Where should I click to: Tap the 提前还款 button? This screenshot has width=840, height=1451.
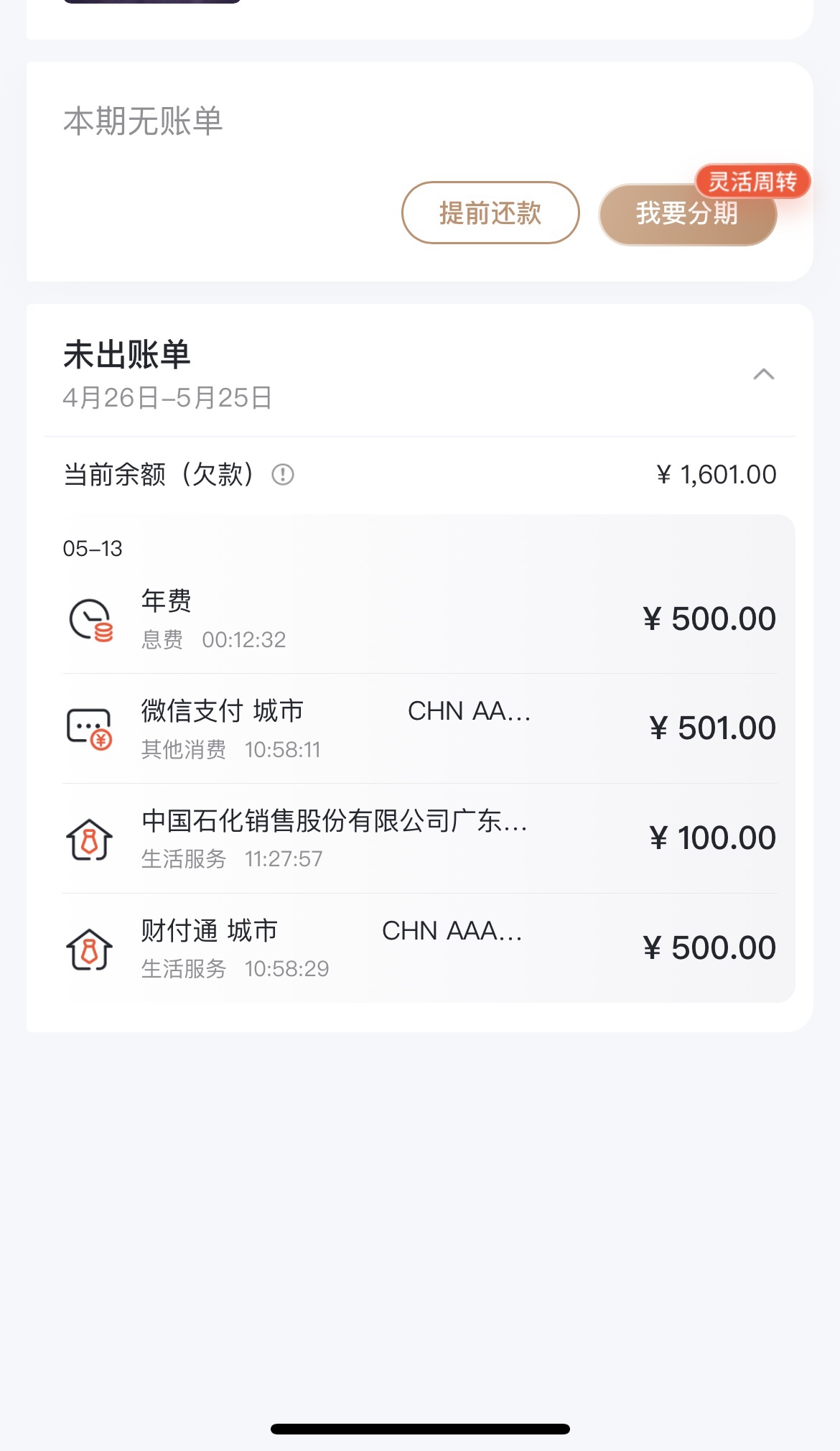[490, 213]
